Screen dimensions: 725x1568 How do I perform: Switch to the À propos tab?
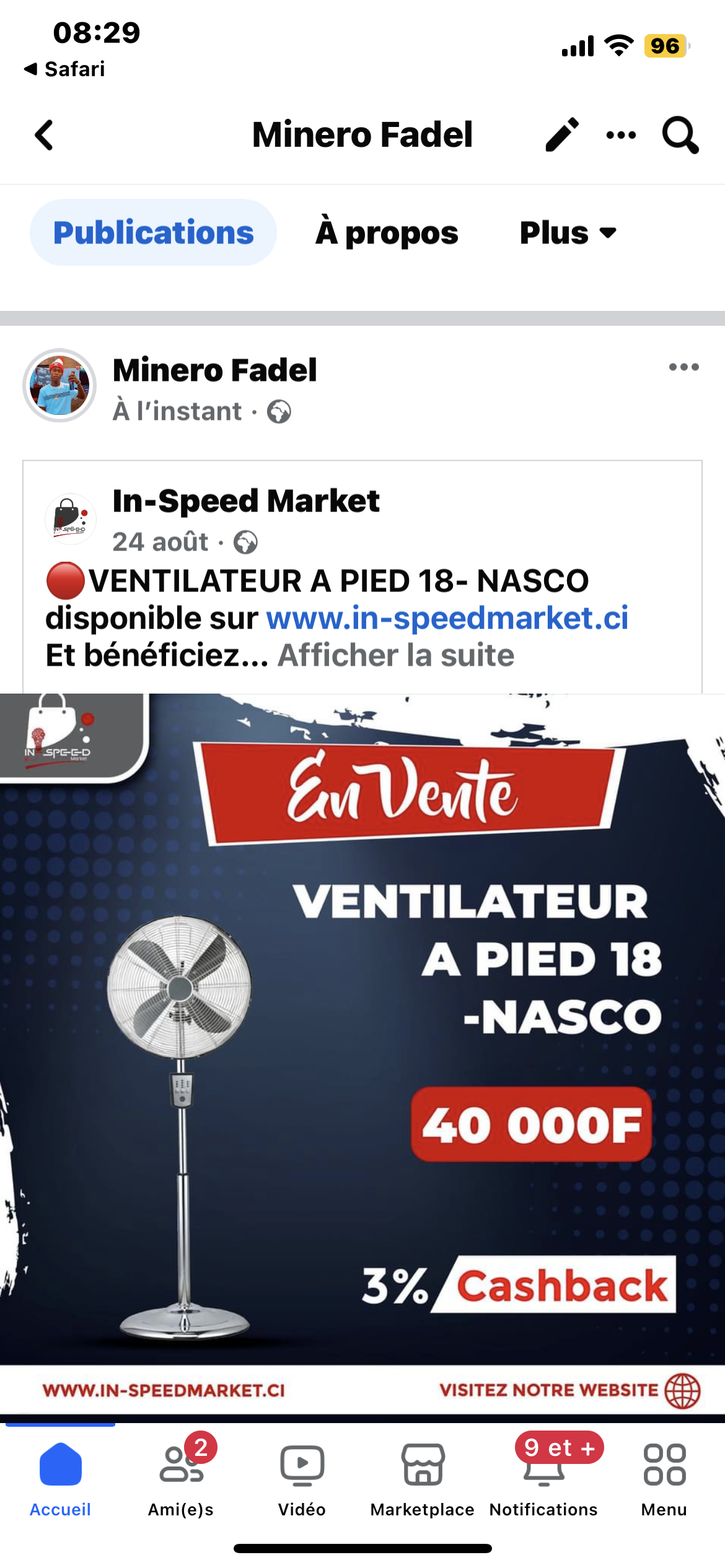[x=387, y=233]
